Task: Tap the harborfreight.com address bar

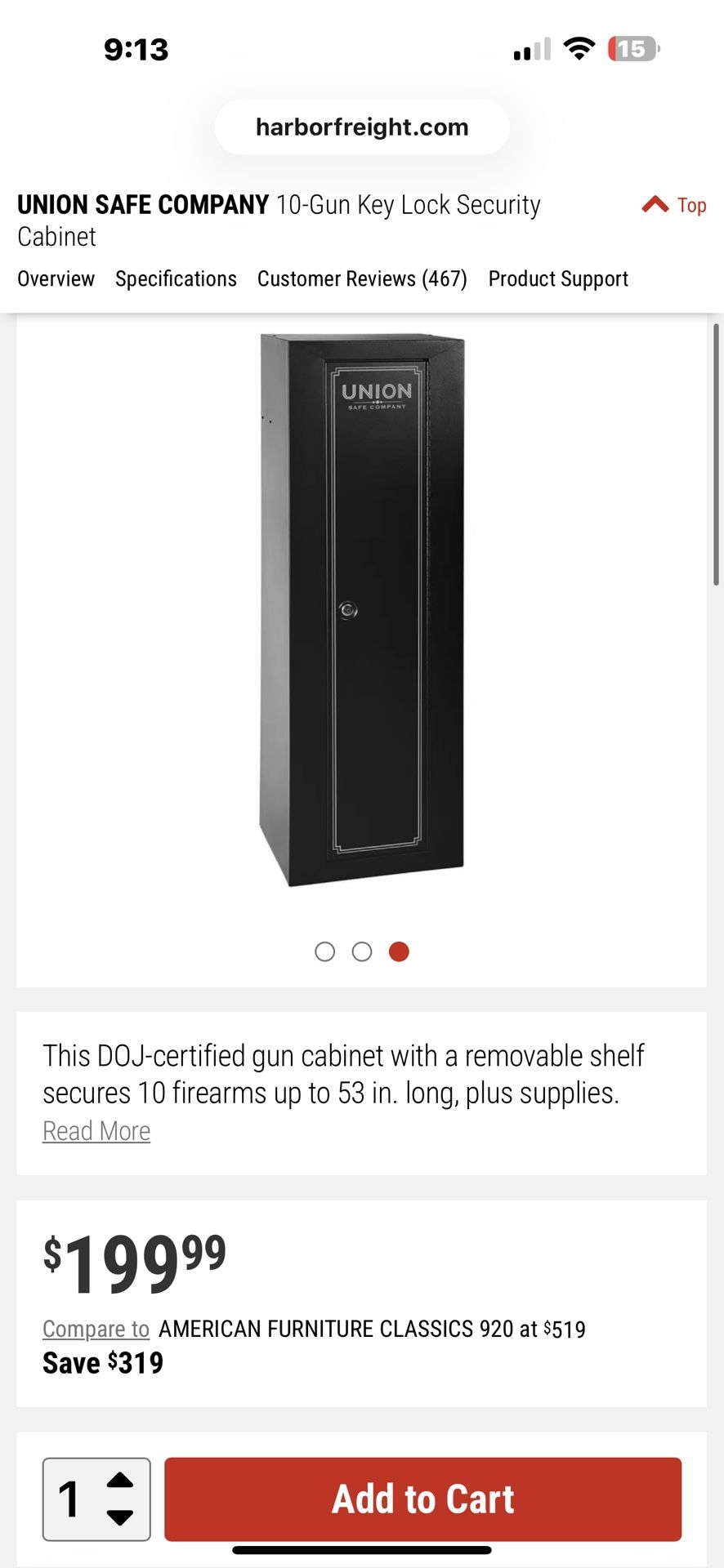Action: pyautogui.click(x=362, y=127)
